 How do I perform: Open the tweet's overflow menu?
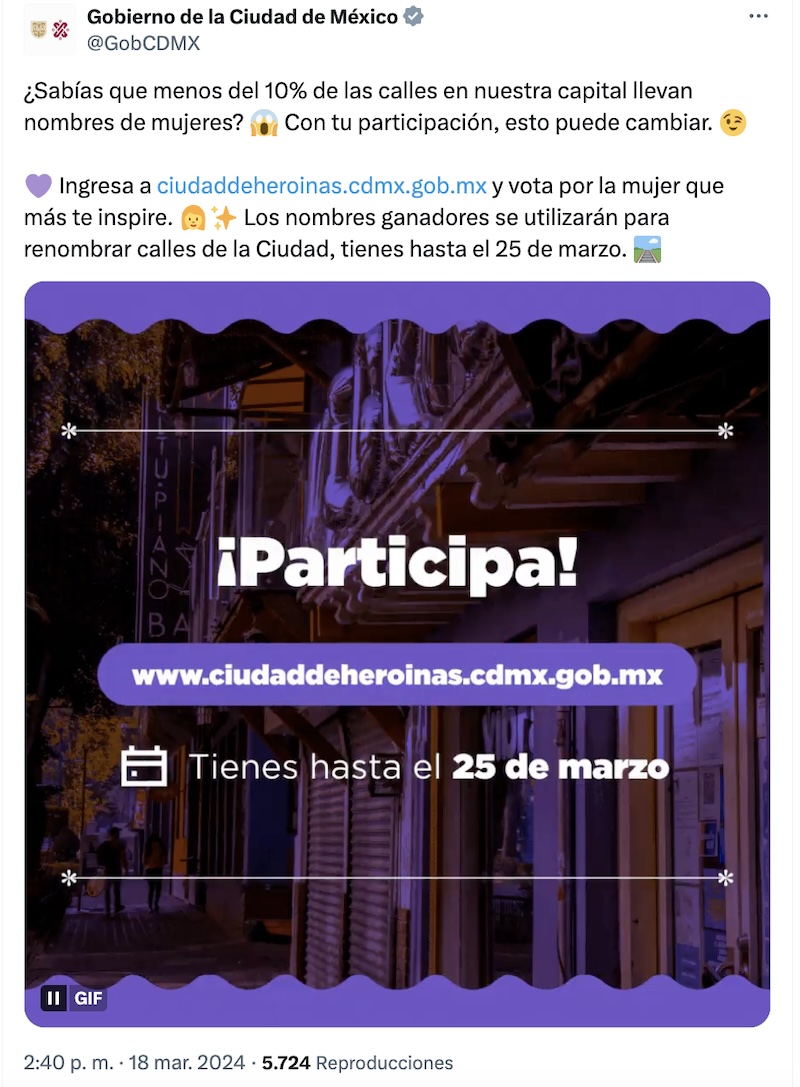pos(759,17)
